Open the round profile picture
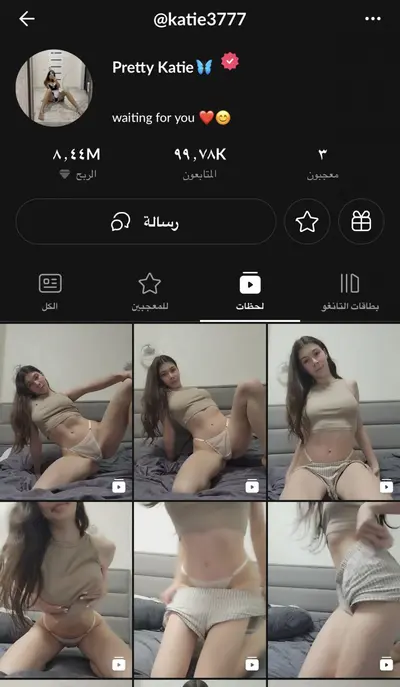The width and height of the screenshot is (400, 687). [x=54, y=88]
